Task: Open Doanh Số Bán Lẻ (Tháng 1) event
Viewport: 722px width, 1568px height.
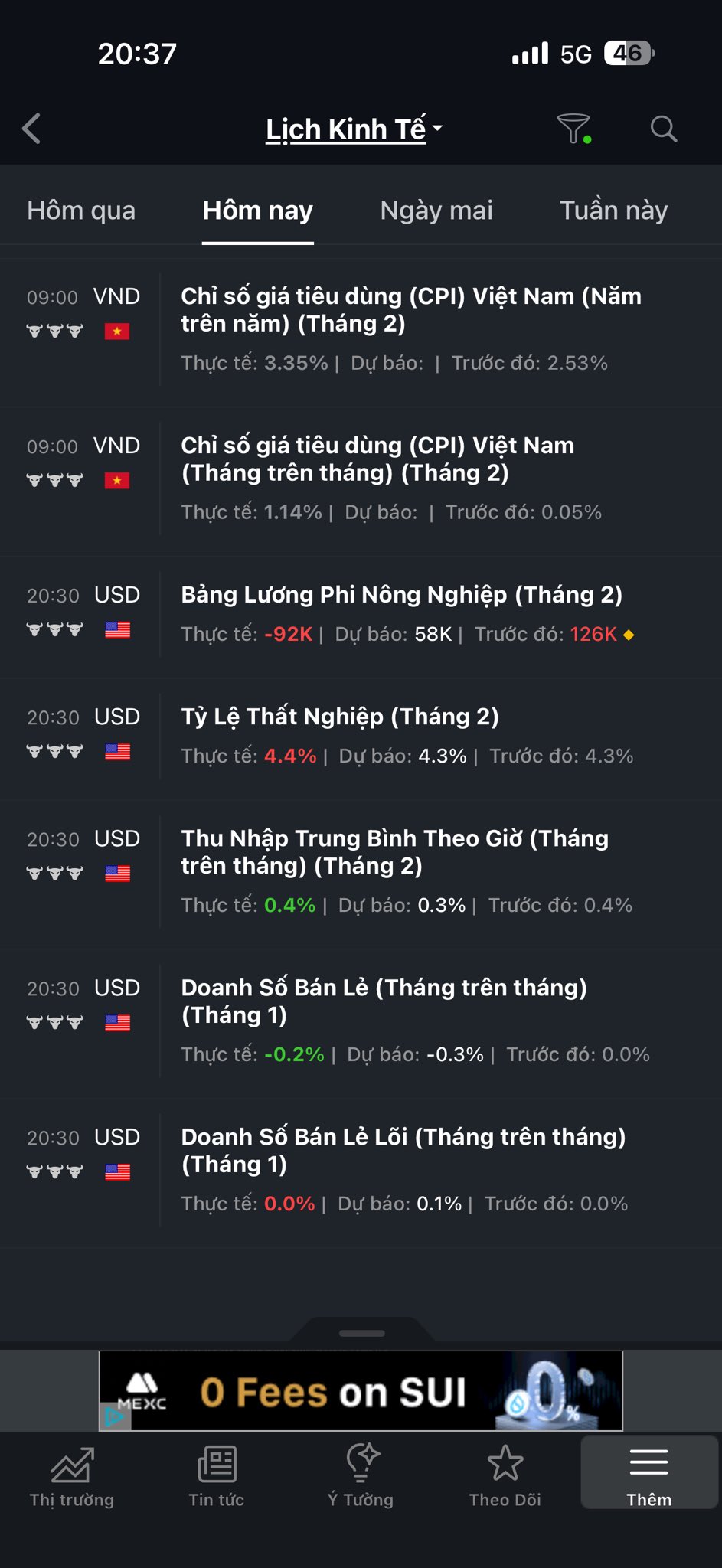Action: click(x=384, y=1001)
